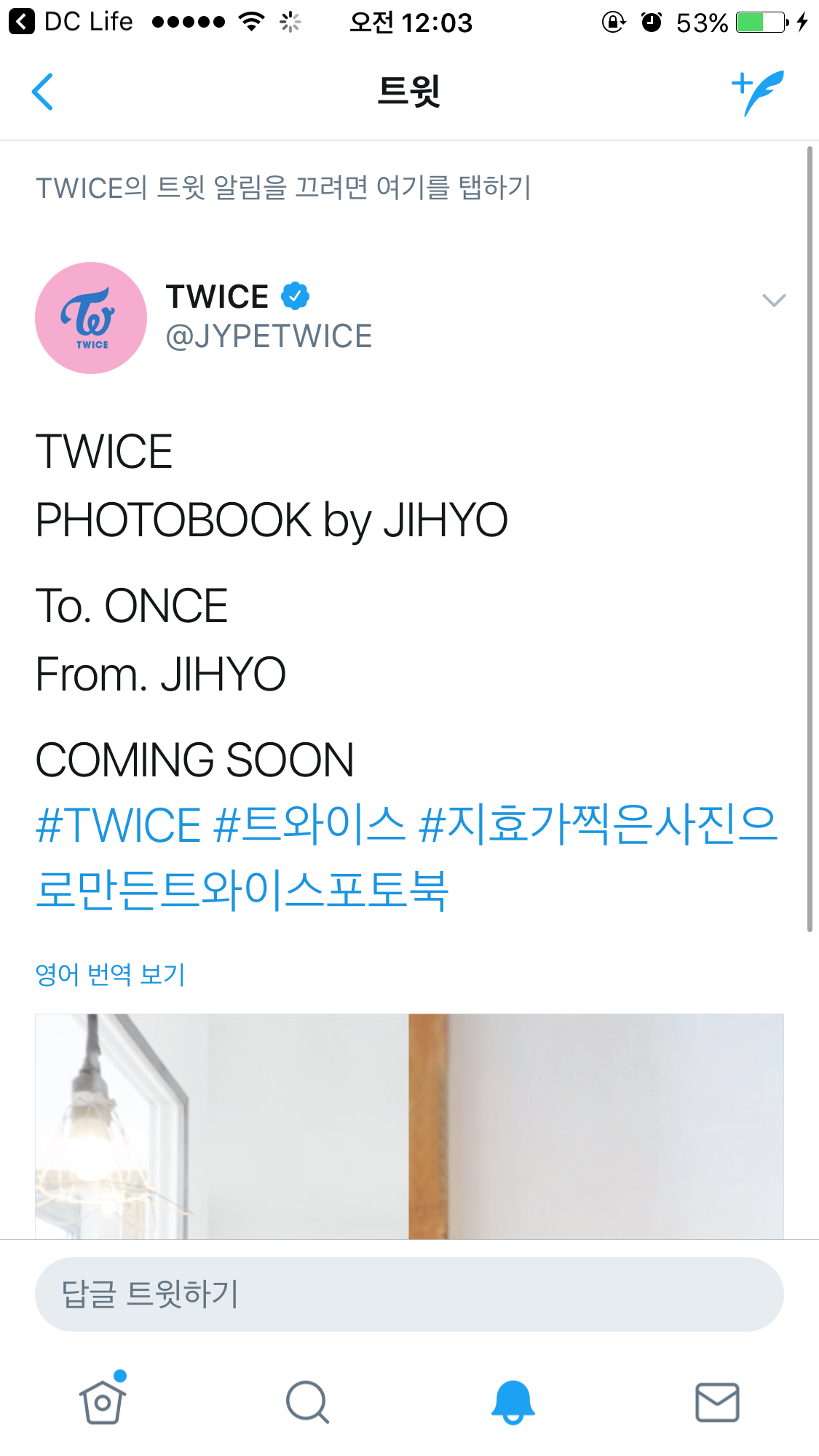Tap the reply tweet field
Image resolution: width=819 pixels, height=1456 pixels.
(409, 1294)
